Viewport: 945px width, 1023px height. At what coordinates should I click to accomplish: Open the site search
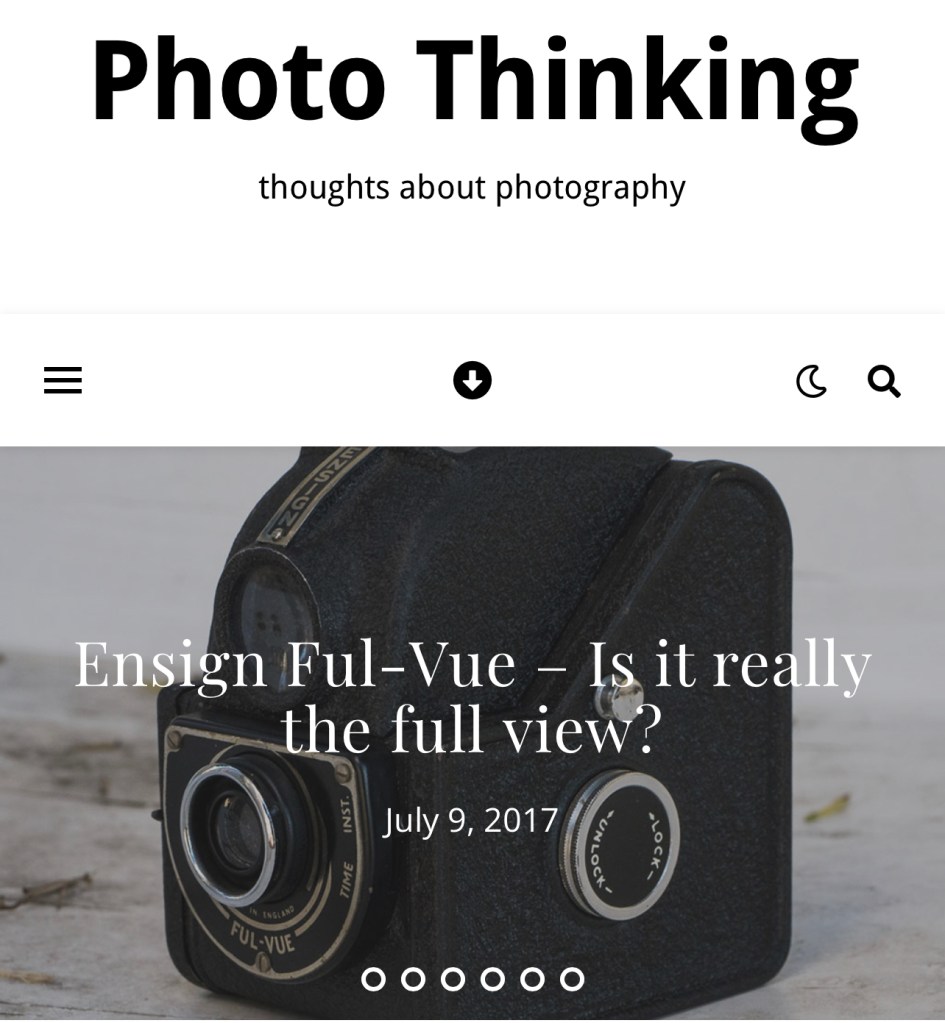[884, 381]
